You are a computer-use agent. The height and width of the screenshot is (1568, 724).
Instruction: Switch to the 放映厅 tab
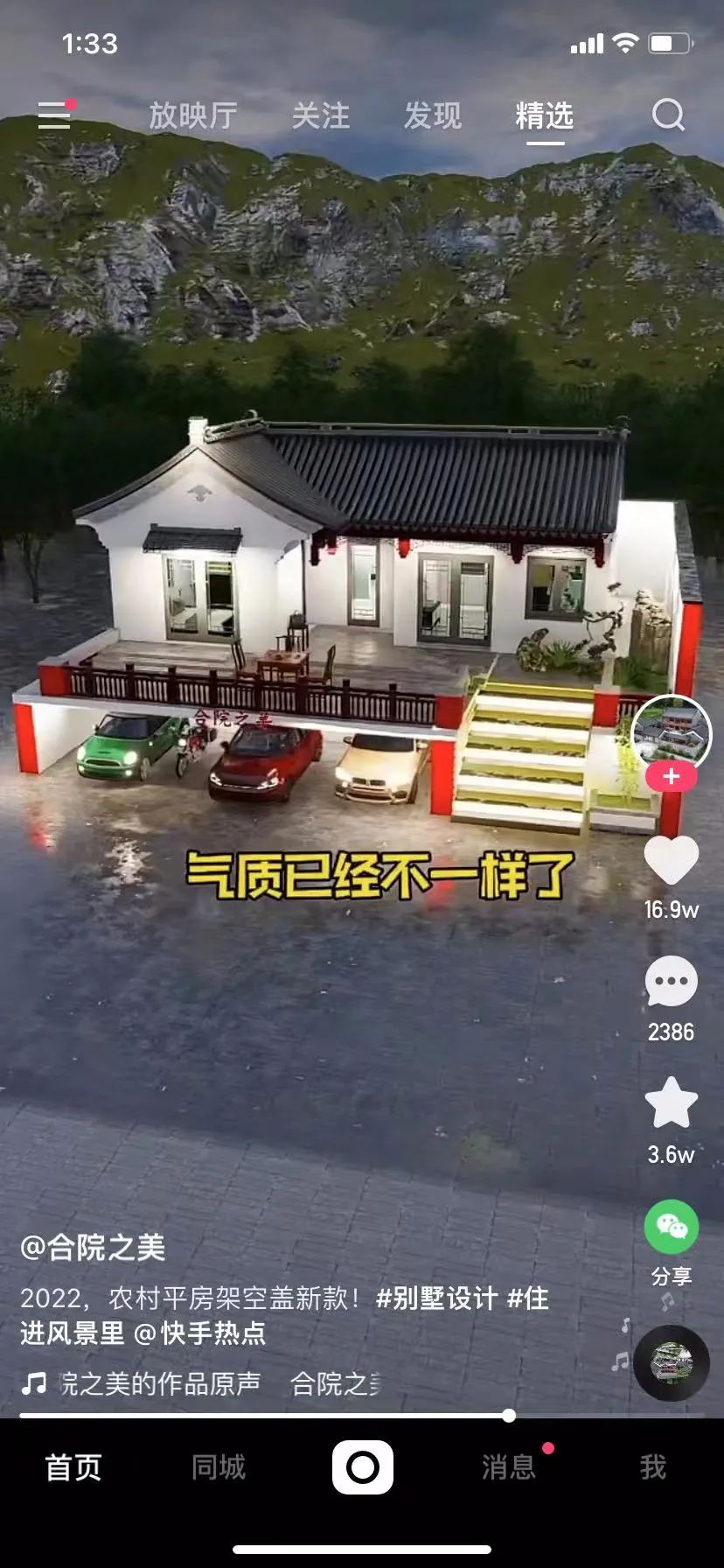pos(192,115)
